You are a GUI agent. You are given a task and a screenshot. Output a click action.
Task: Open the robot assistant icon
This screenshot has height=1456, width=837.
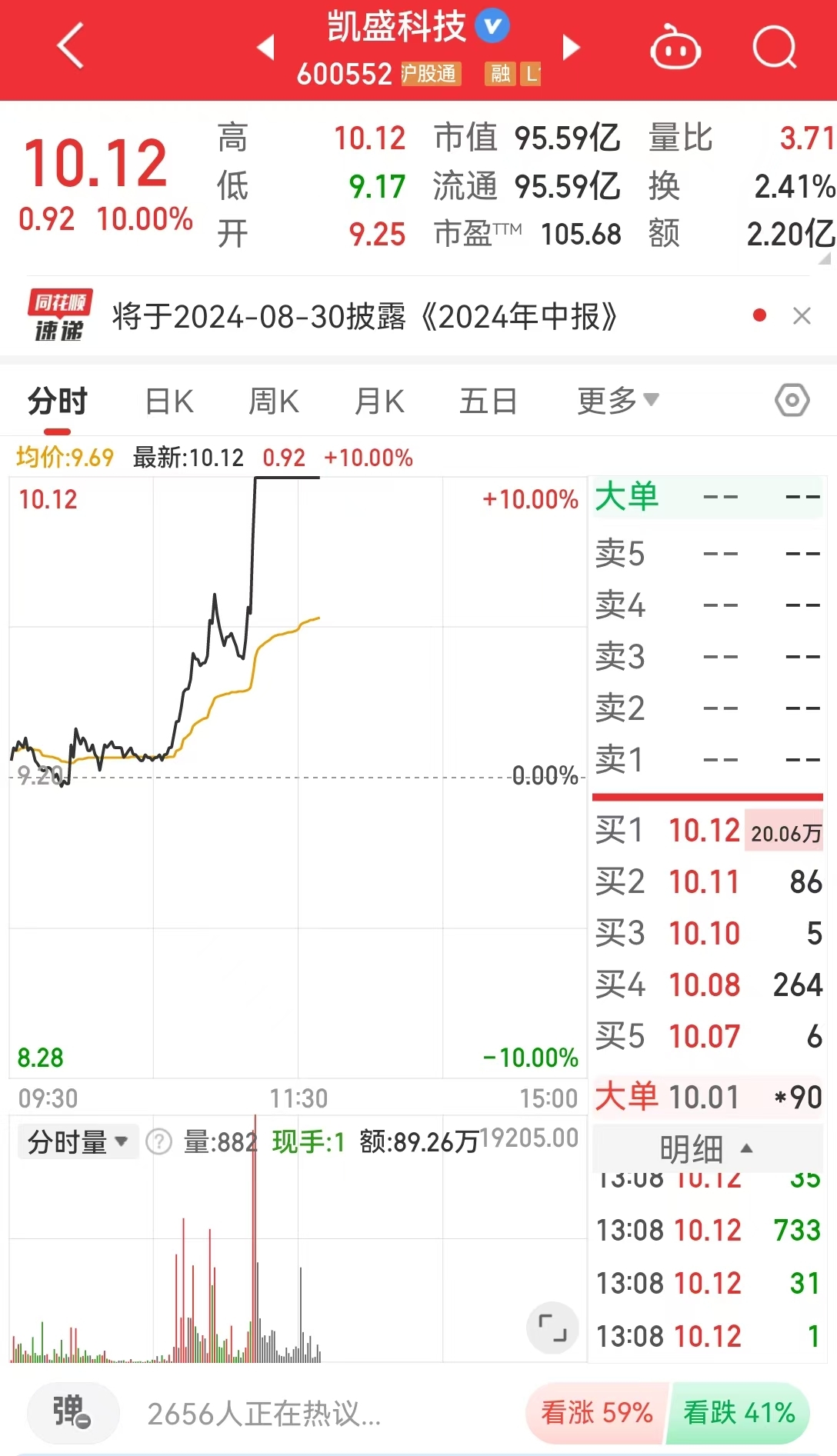675,48
